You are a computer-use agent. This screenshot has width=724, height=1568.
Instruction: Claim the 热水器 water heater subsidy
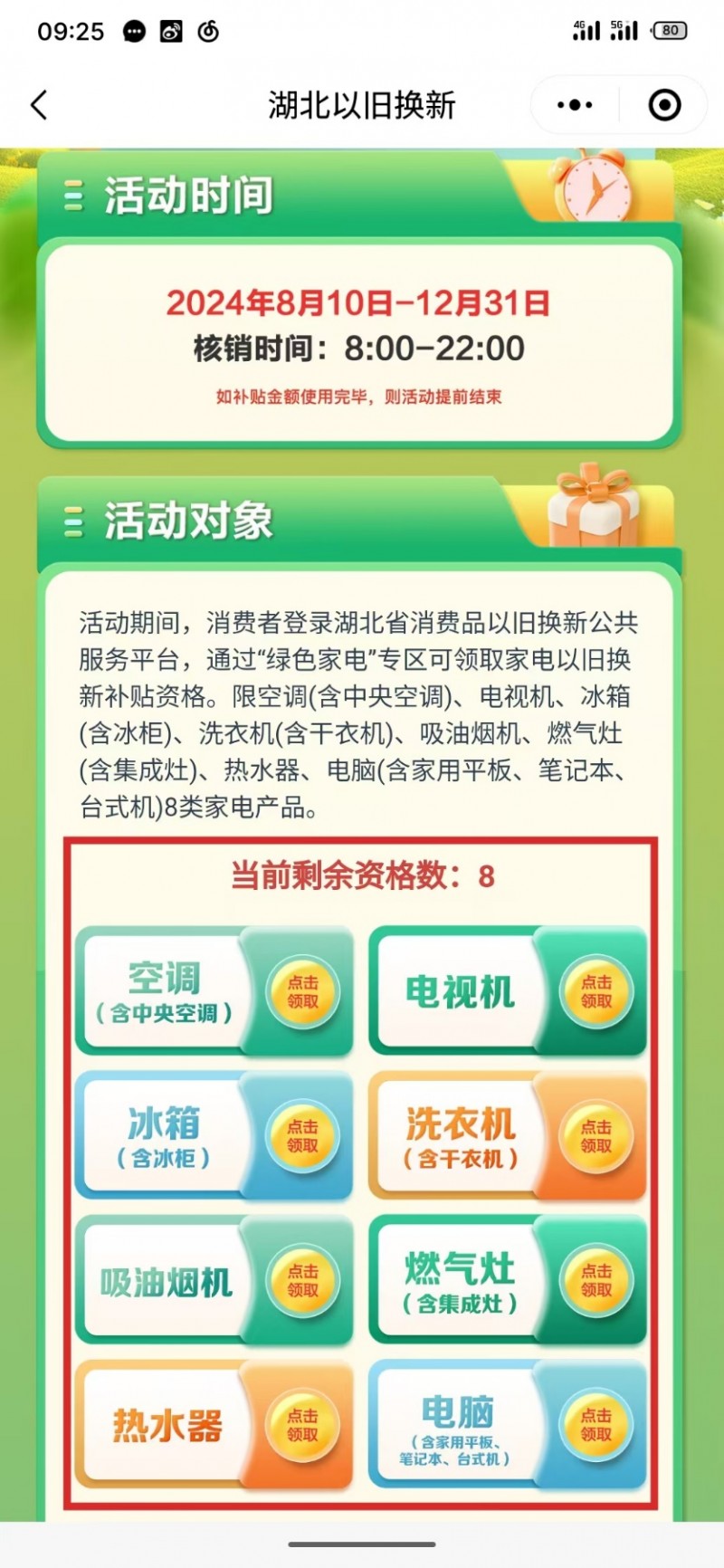coord(302,1425)
